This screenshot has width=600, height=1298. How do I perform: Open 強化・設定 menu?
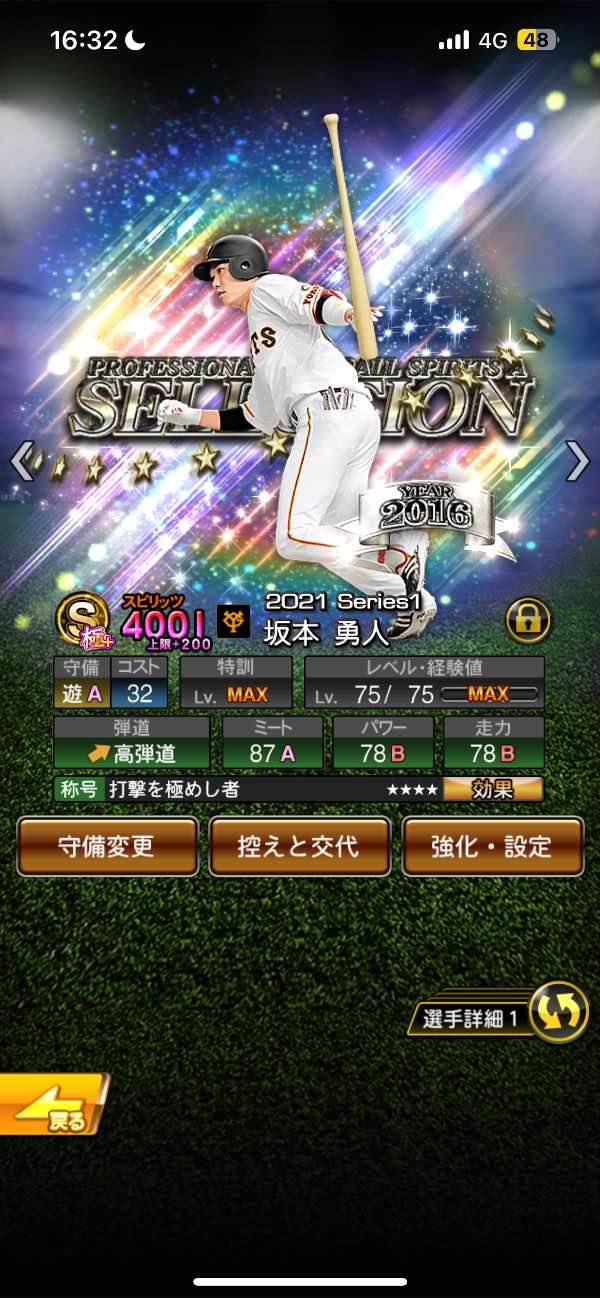pyautogui.click(x=492, y=846)
